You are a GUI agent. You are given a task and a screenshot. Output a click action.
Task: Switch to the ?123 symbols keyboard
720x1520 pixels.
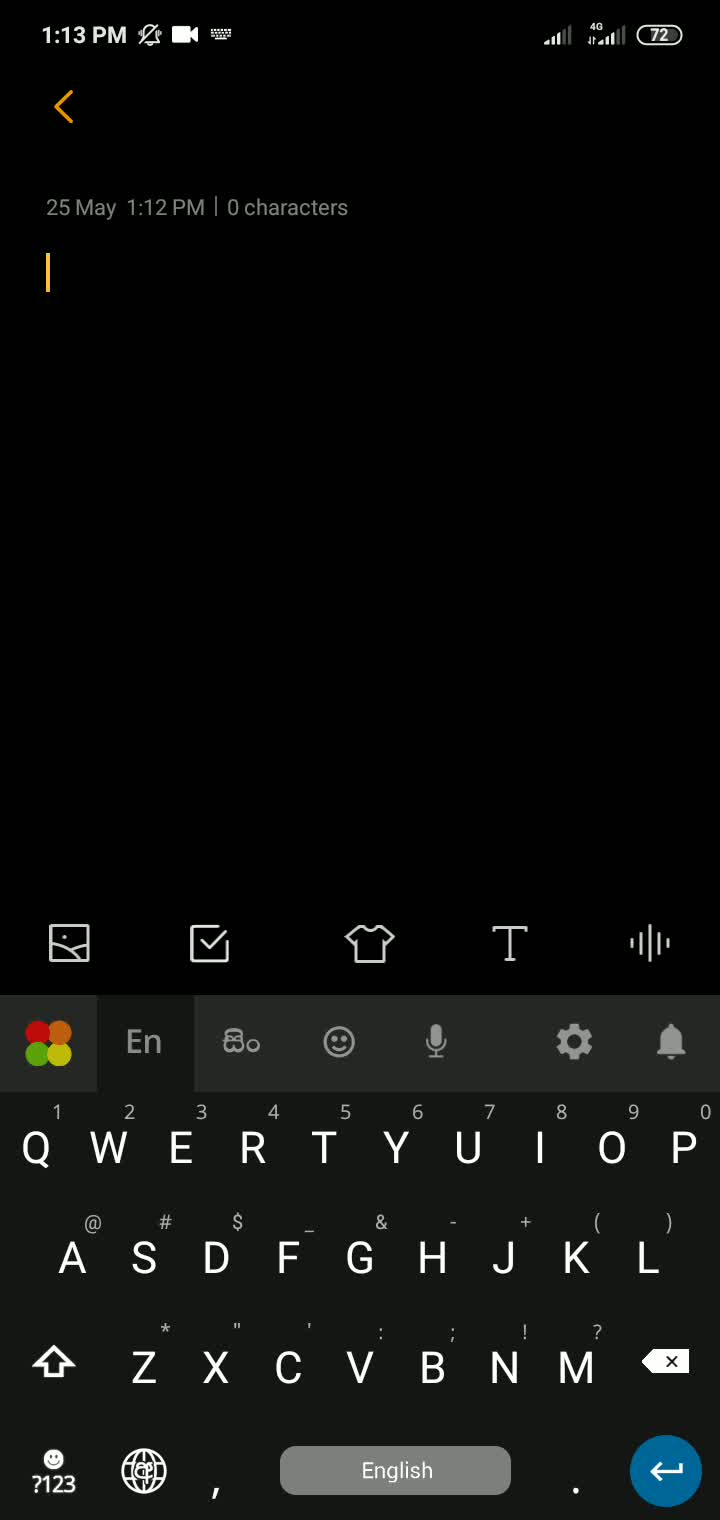pyautogui.click(x=54, y=1472)
